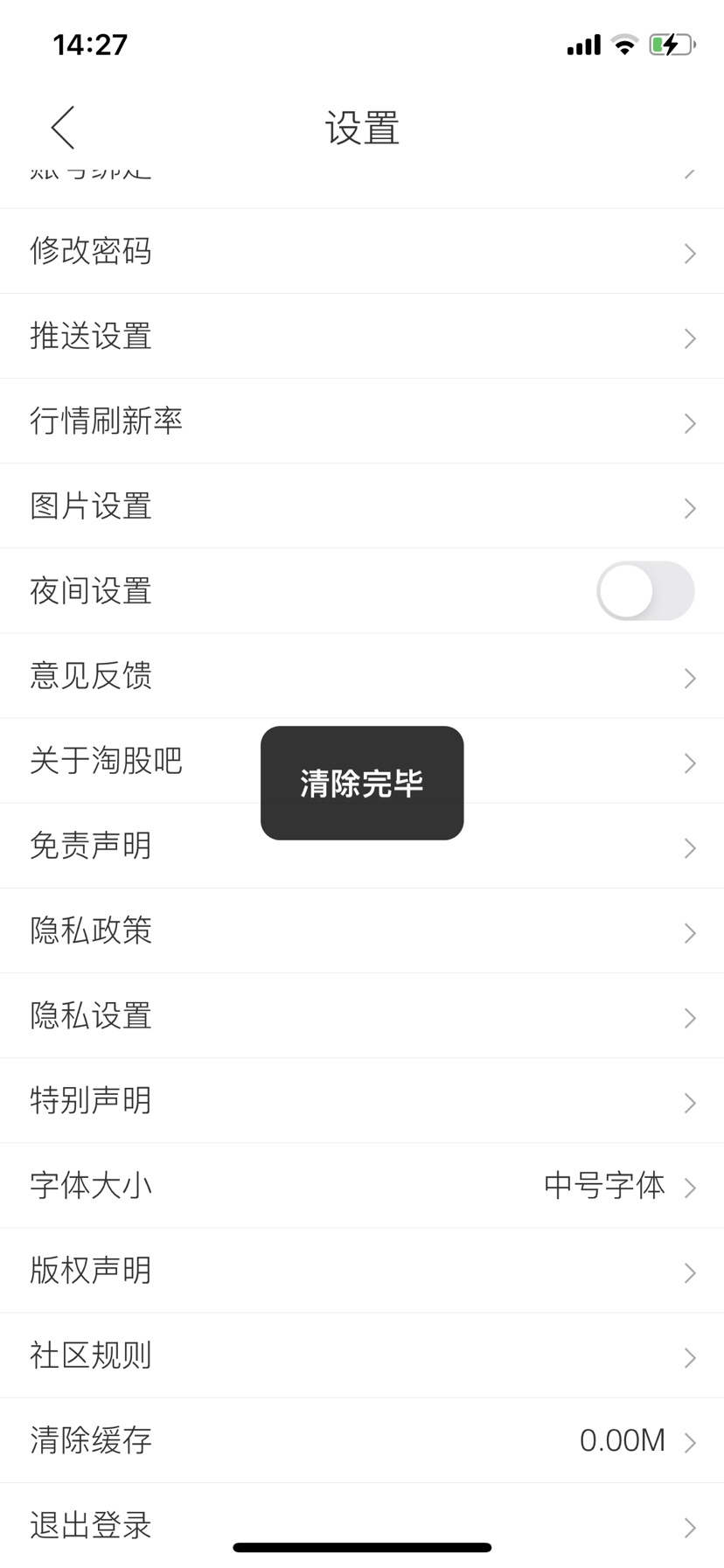This screenshot has height=1568, width=724.
Task: Select 退出登录 to log out
Action: tap(362, 1524)
